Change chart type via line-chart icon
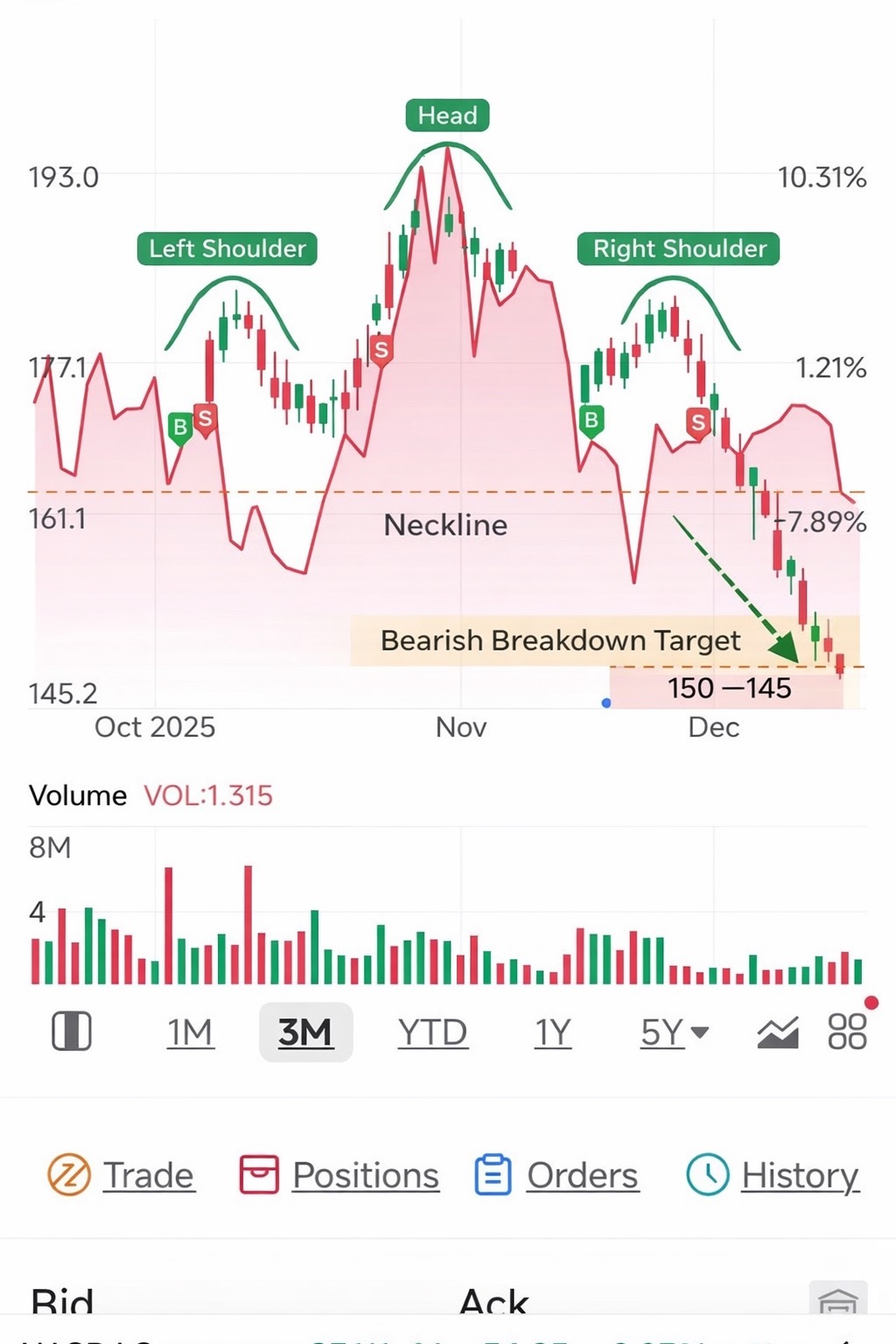 [x=778, y=1032]
